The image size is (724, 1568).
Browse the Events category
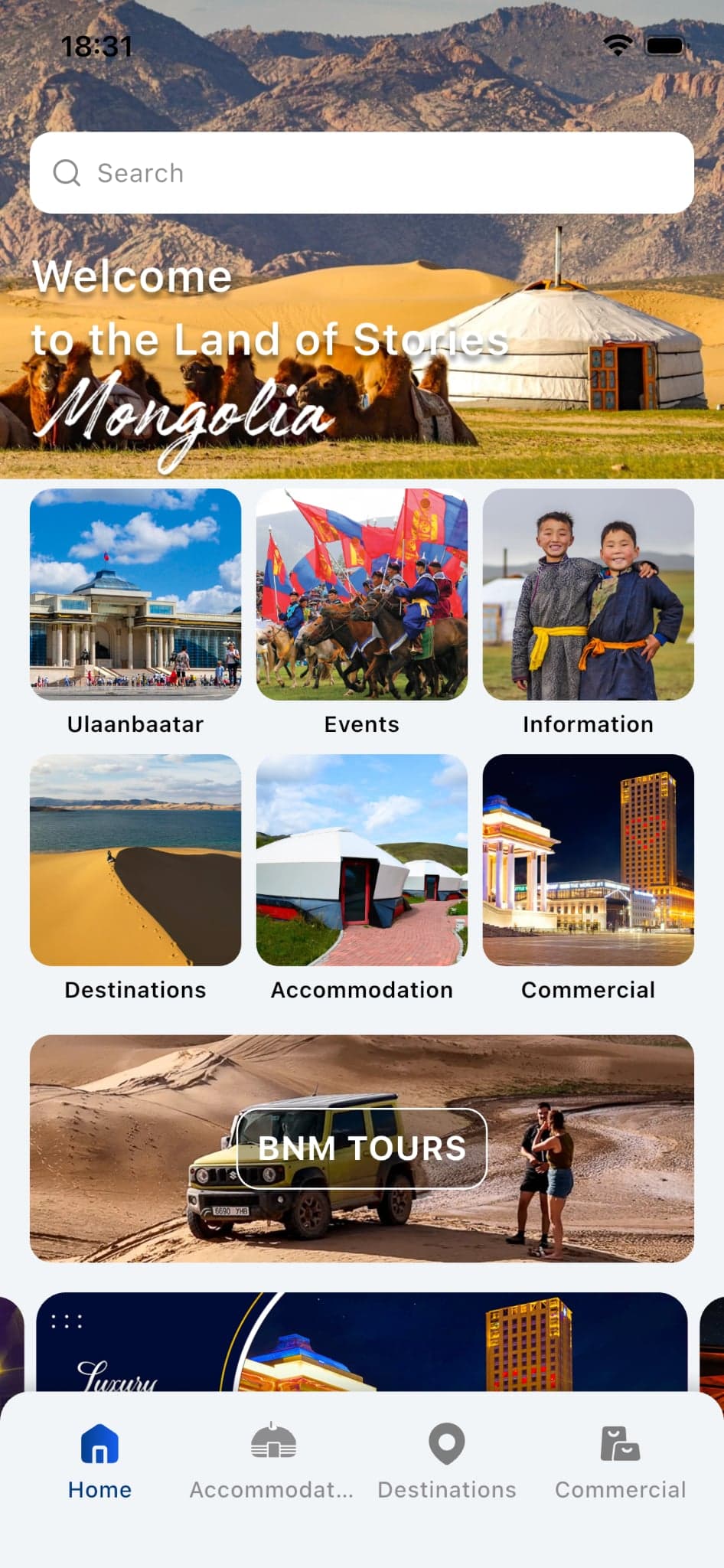coord(361,595)
